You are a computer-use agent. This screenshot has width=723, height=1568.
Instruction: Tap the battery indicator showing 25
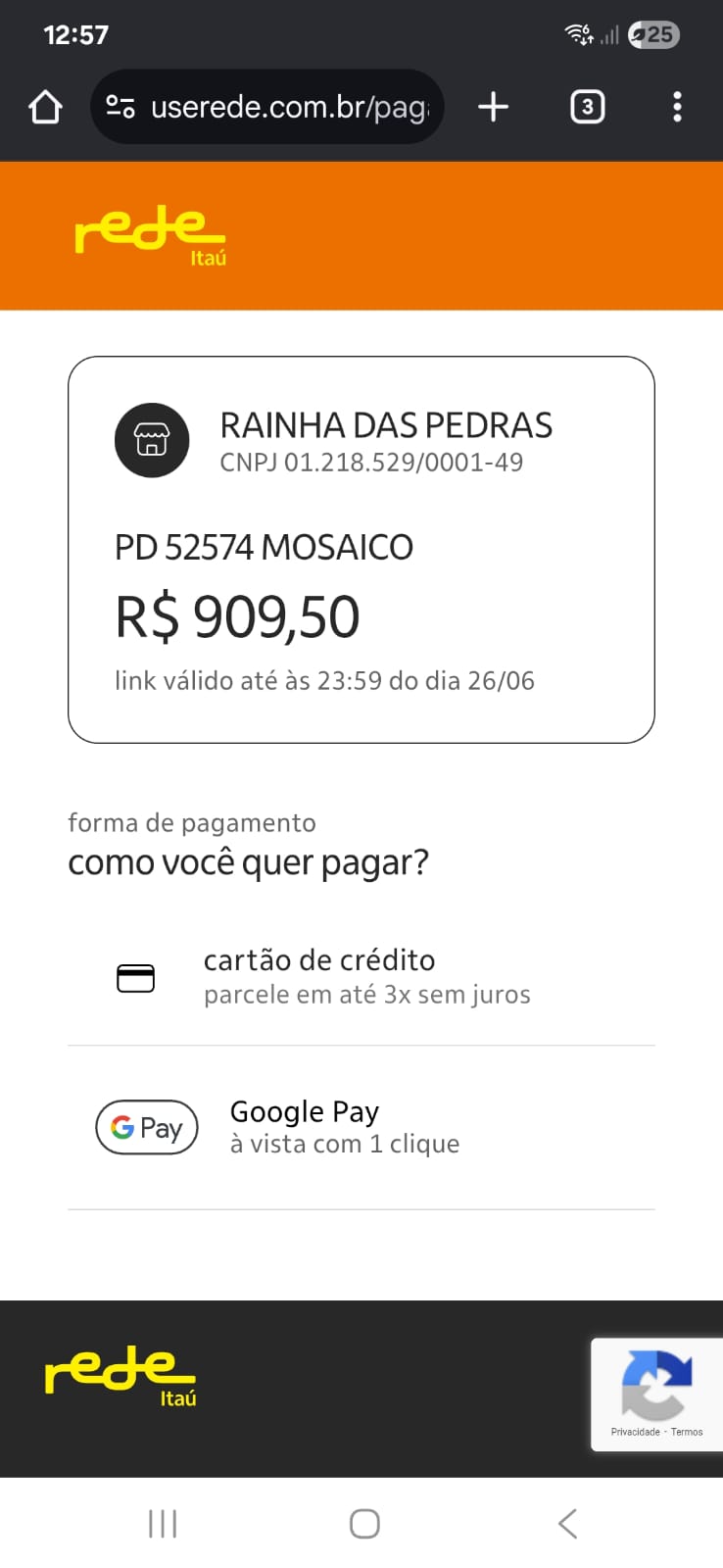coord(653,34)
